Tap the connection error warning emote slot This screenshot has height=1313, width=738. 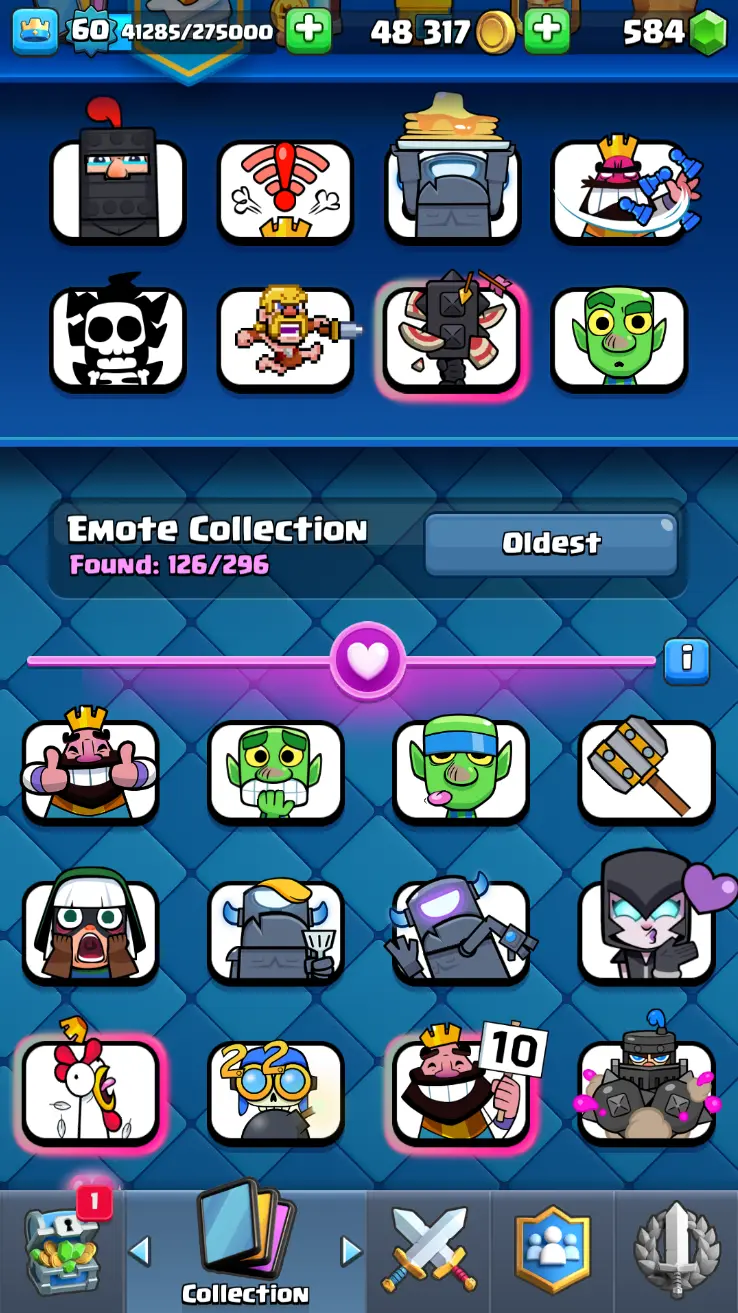[285, 190]
